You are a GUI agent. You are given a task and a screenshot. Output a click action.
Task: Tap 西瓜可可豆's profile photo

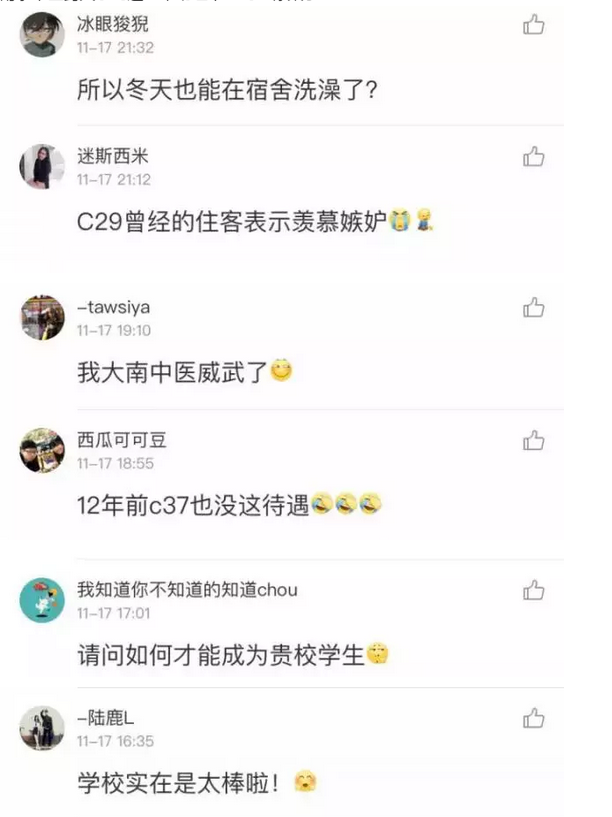(42, 450)
